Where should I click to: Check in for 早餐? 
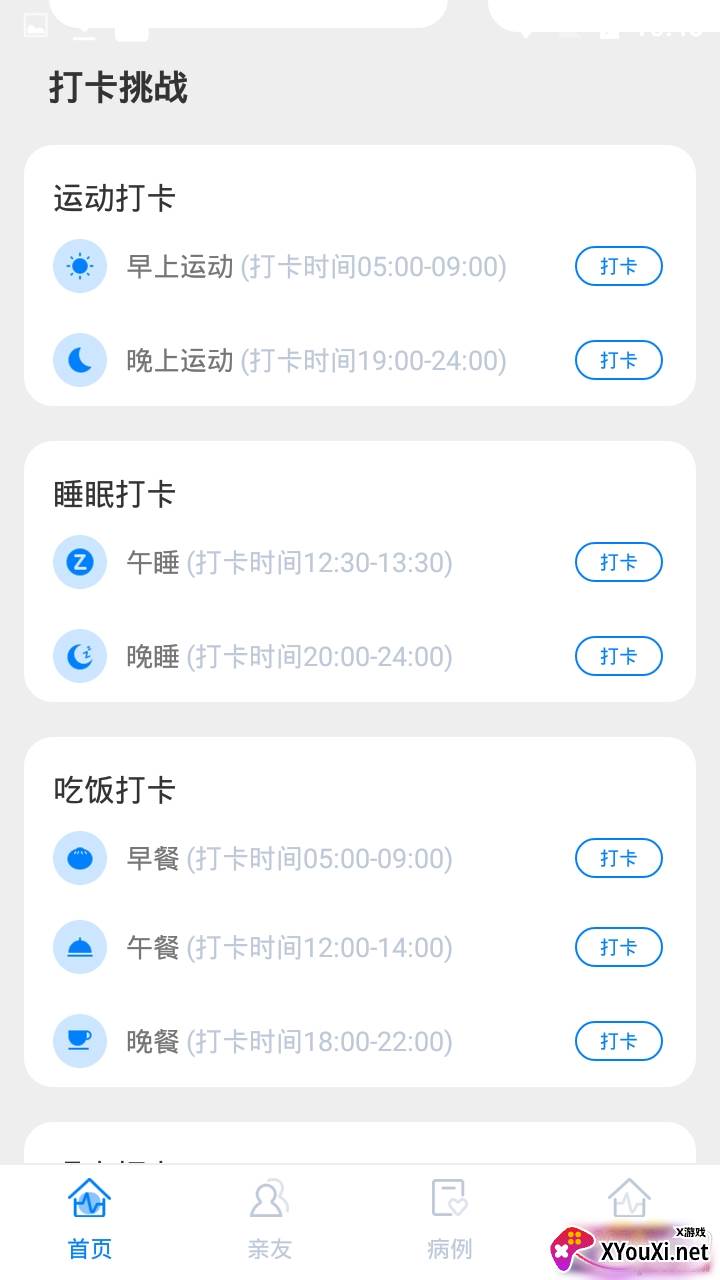pos(618,858)
